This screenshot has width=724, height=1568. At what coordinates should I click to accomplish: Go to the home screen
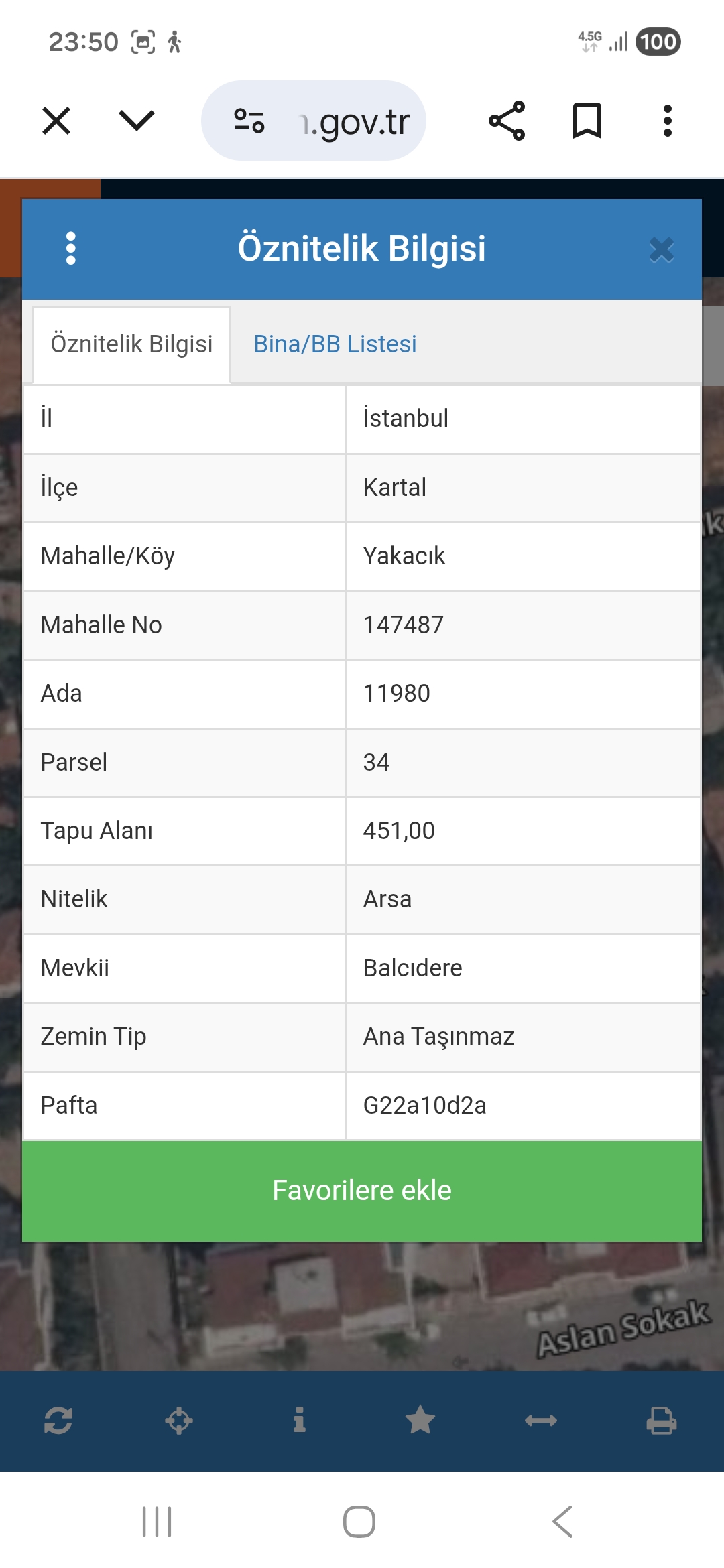point(359,1522)
